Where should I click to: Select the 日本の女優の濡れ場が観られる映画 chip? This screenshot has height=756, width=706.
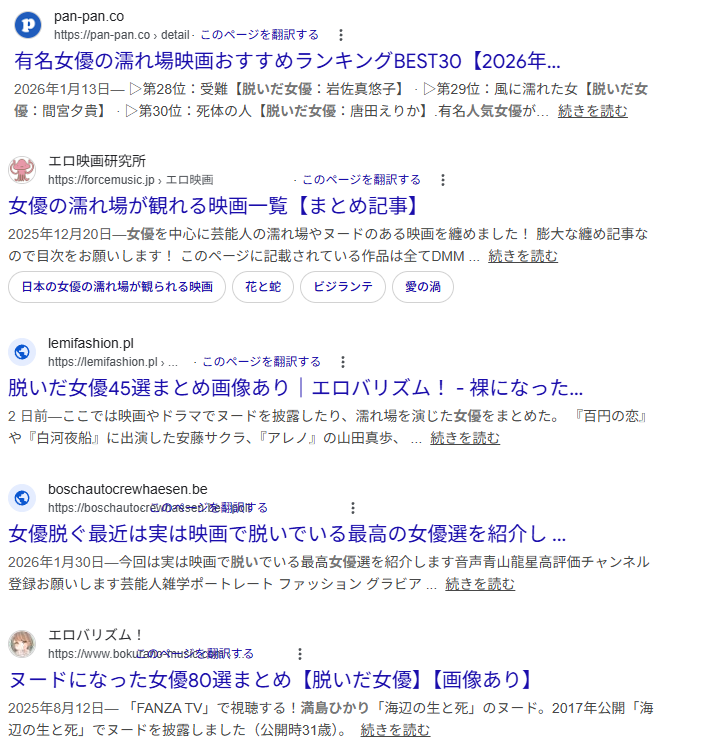(x=117, y=287)
